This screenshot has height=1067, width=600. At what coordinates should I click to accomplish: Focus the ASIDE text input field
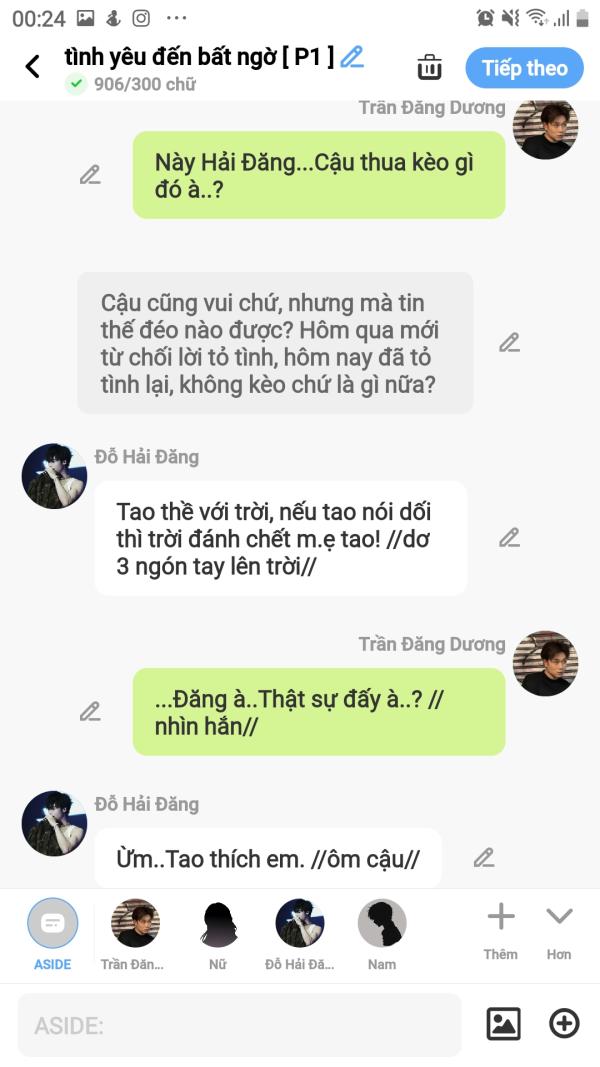(240, 1025)
